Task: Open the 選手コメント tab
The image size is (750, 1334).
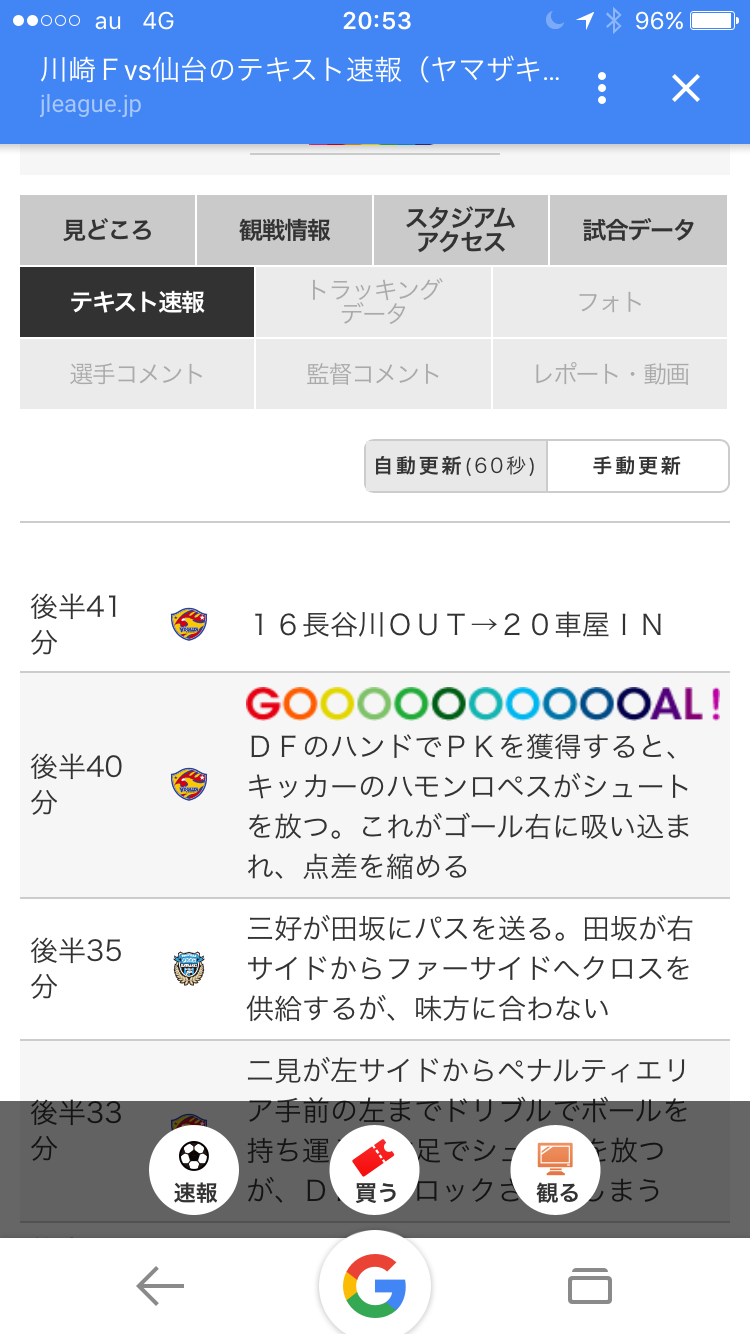Action: [137, 374]
